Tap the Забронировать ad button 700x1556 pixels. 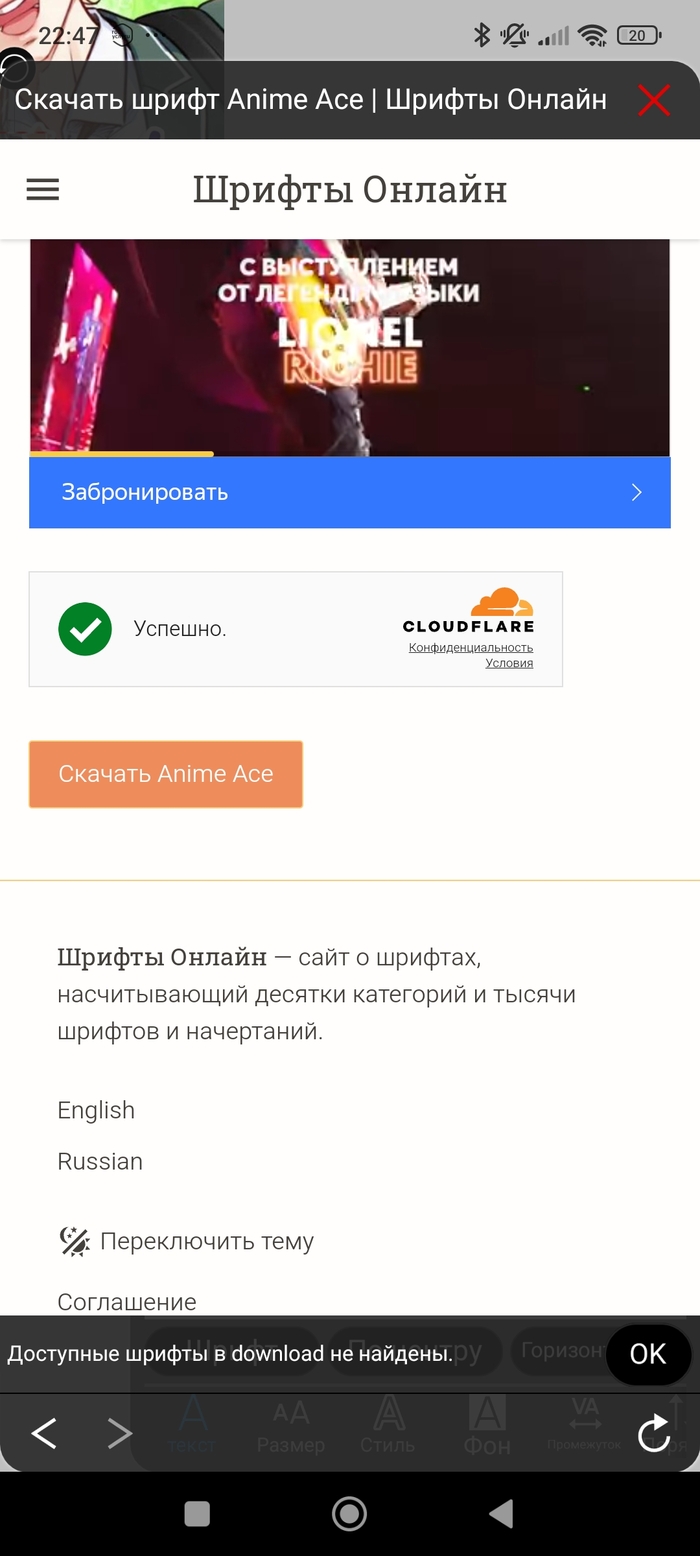349,492
